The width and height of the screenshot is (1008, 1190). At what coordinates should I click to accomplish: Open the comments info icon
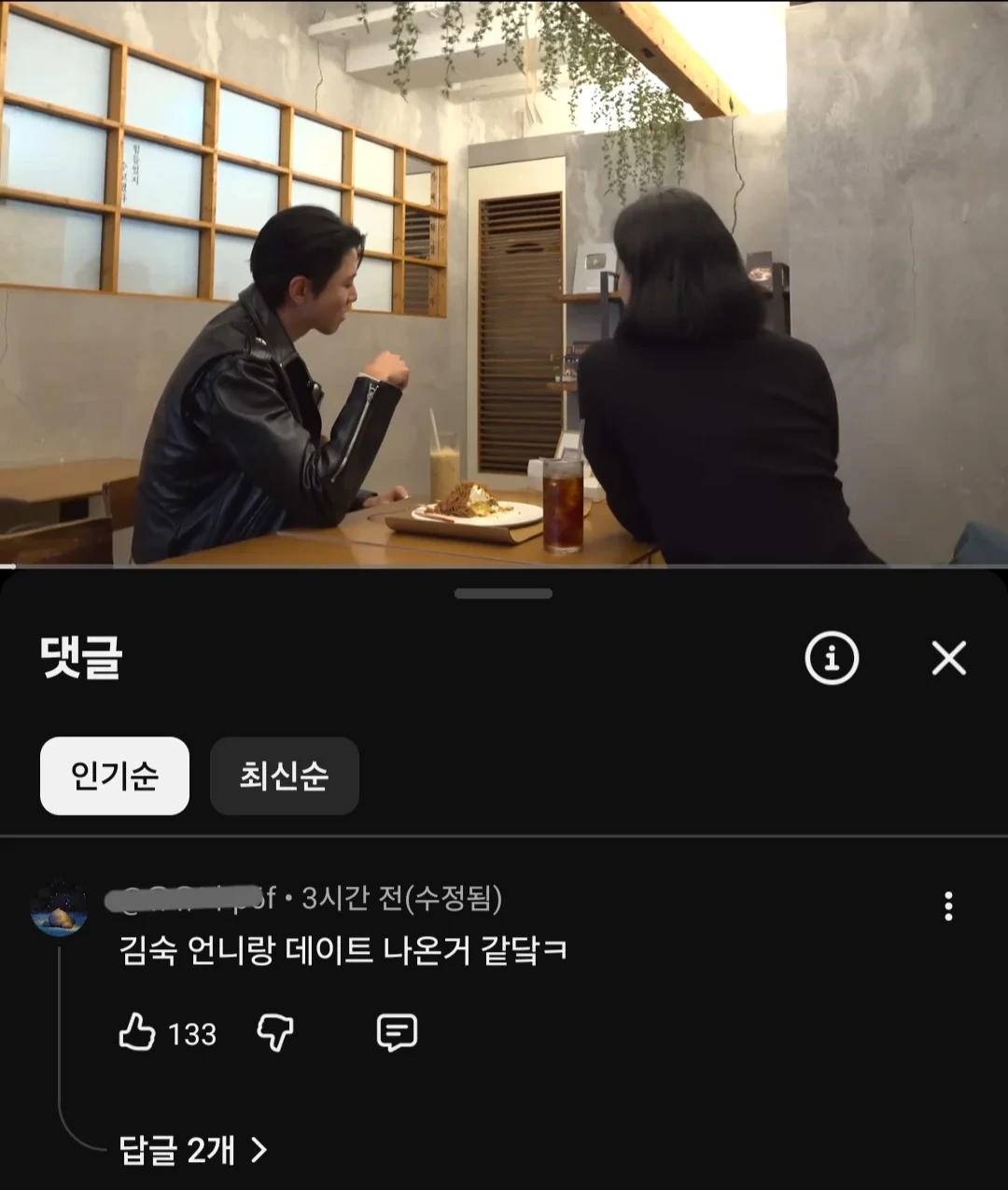coord(831,659)
